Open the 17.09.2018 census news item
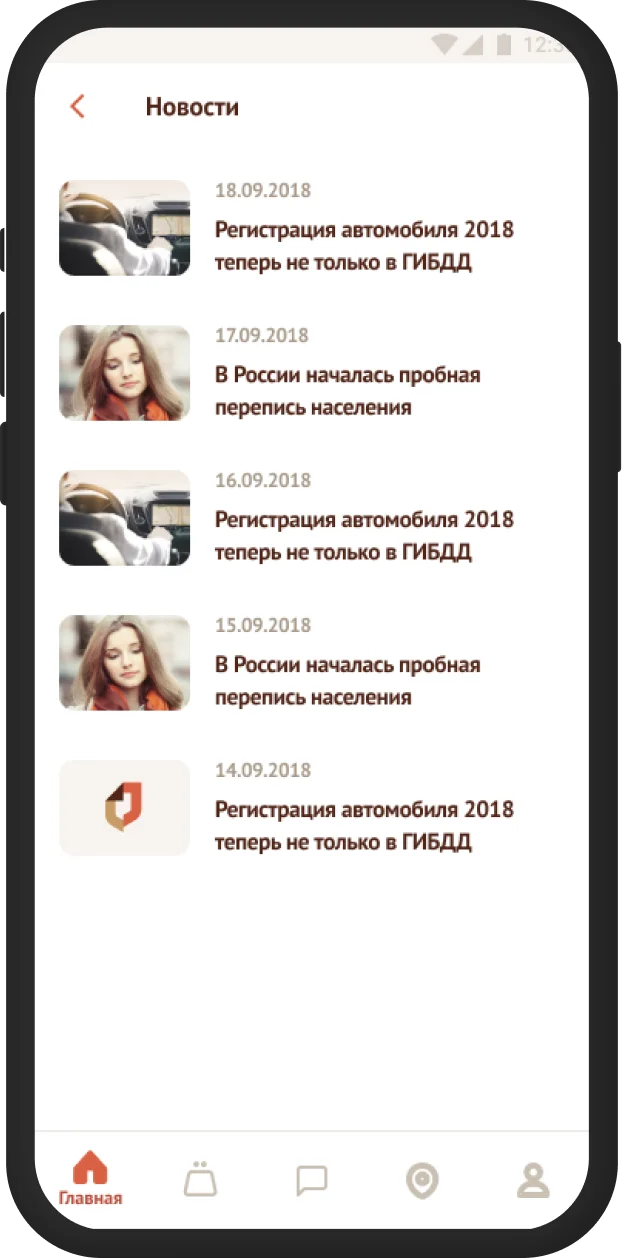This screenshot has height=1258, width=624. click(x=347, y=390)
